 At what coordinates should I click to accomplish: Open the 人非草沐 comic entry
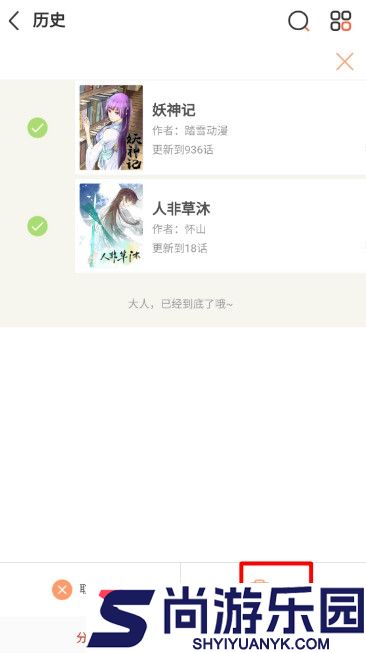click(x=220, y=226)
